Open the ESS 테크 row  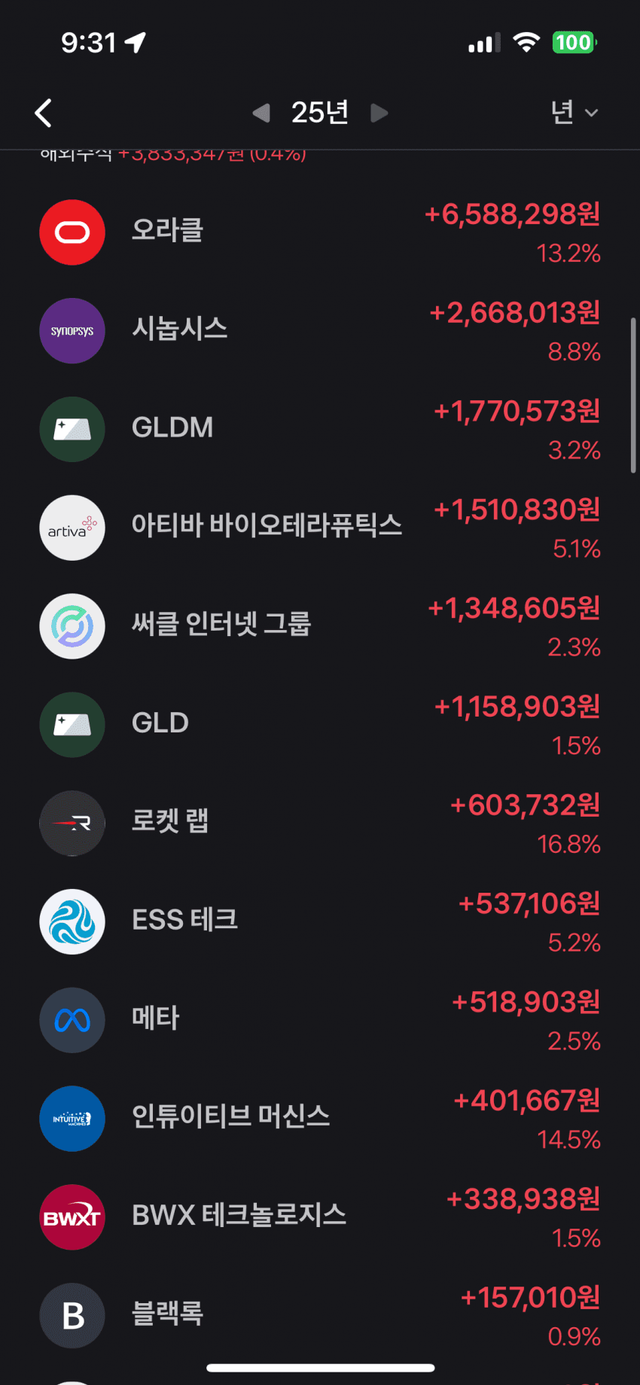[x=320, y=921]
